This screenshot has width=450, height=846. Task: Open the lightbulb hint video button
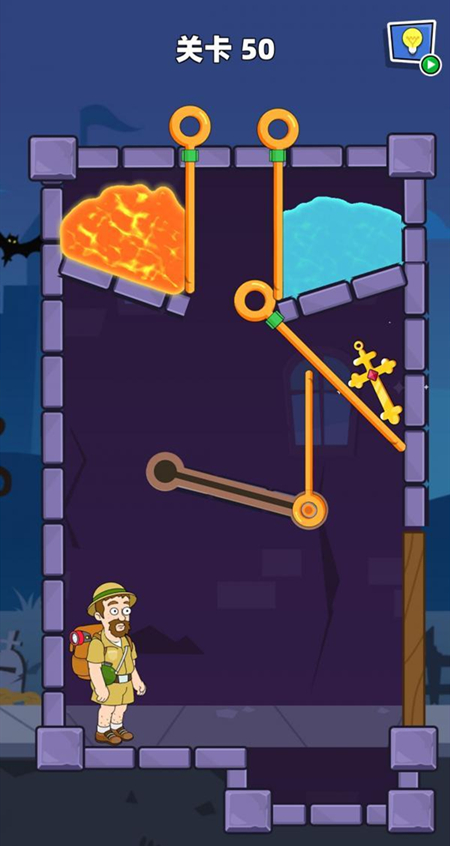point(413,46)
